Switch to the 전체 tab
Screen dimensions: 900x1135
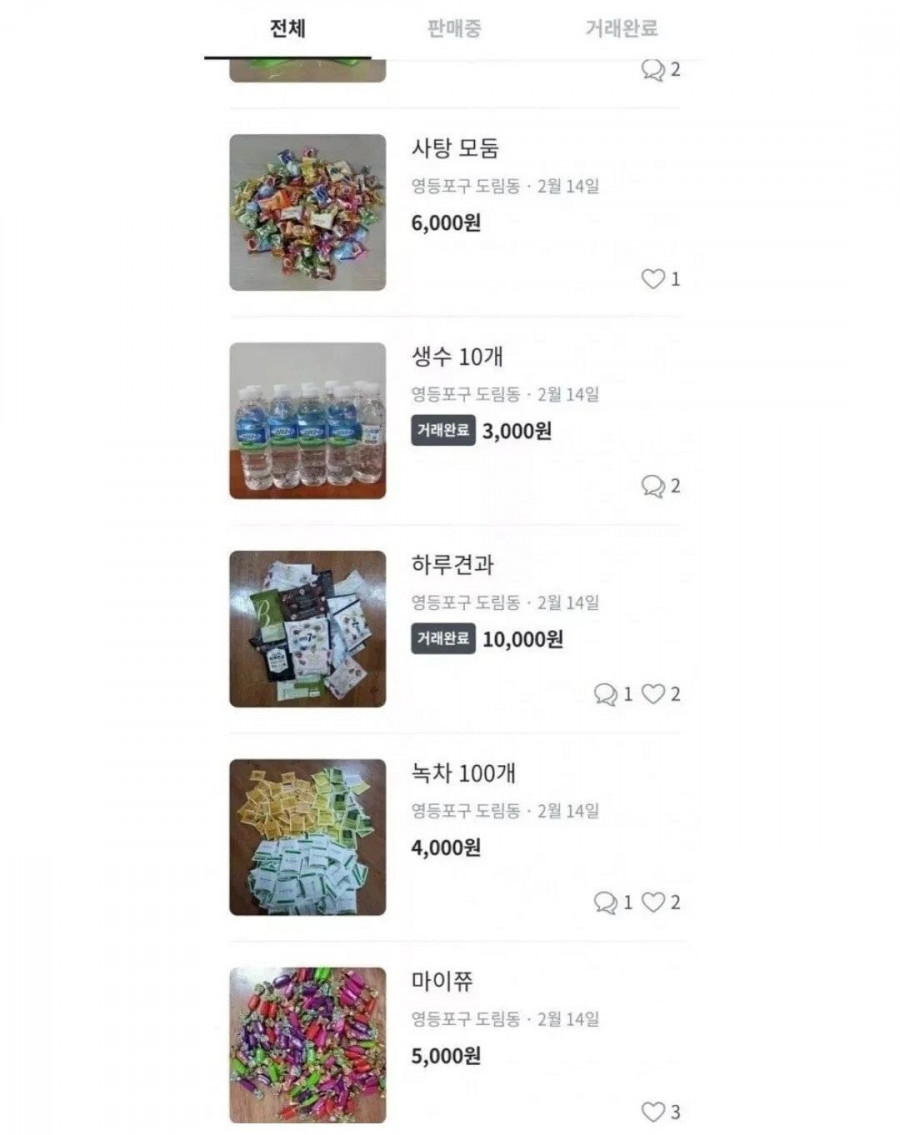[287, 29]
